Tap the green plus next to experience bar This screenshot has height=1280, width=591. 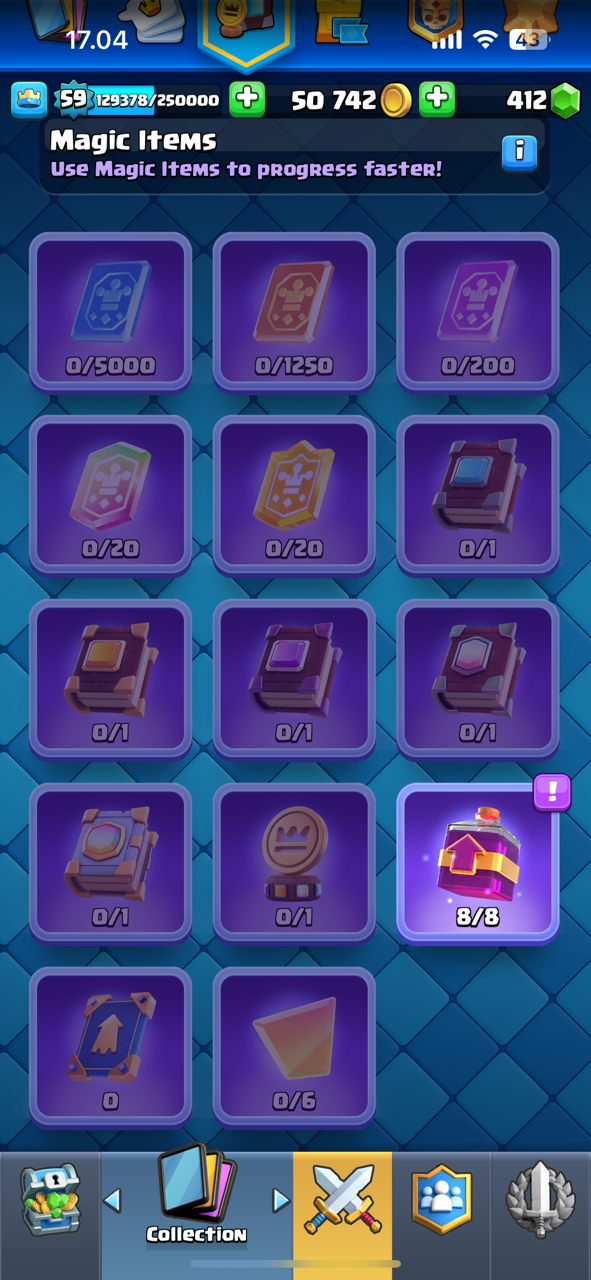pyautogui.click(x=247, y=99)
